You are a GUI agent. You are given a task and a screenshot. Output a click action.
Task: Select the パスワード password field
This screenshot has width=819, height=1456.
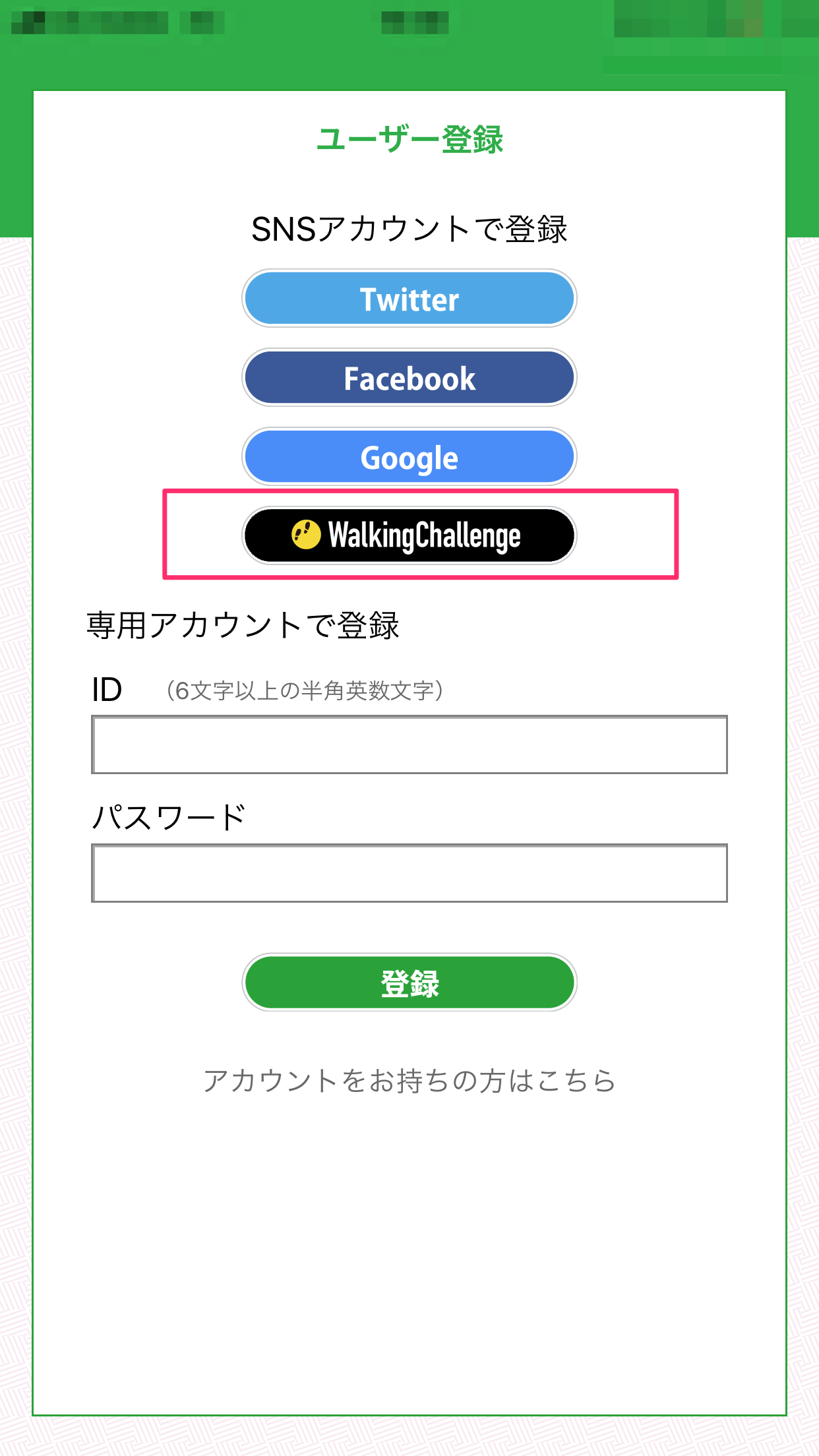(409, 873)
